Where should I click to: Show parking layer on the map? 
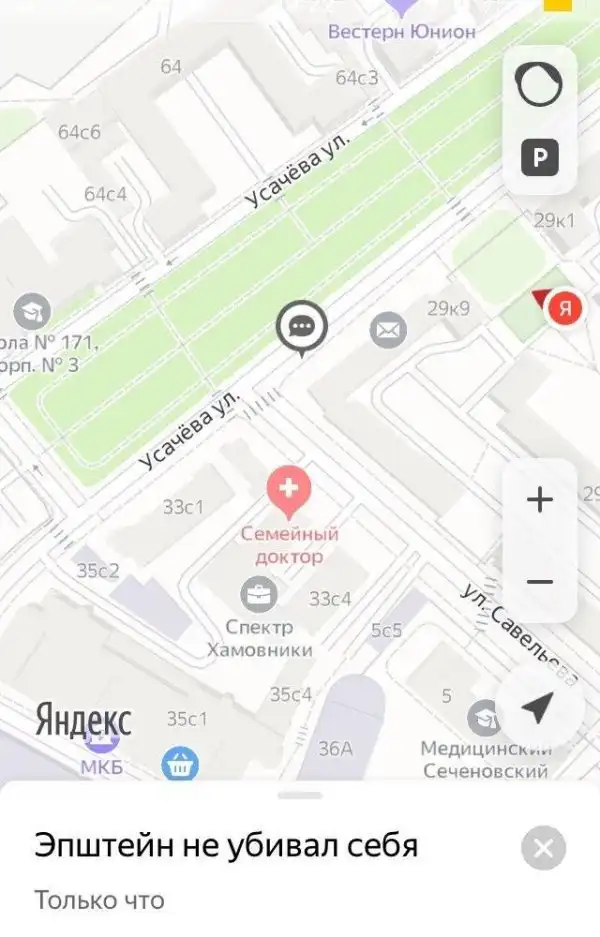point(540,157)
